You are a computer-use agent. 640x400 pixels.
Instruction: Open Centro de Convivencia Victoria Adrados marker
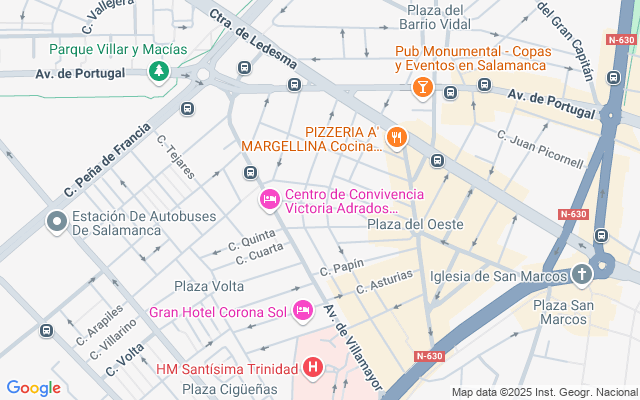point(270,200)
